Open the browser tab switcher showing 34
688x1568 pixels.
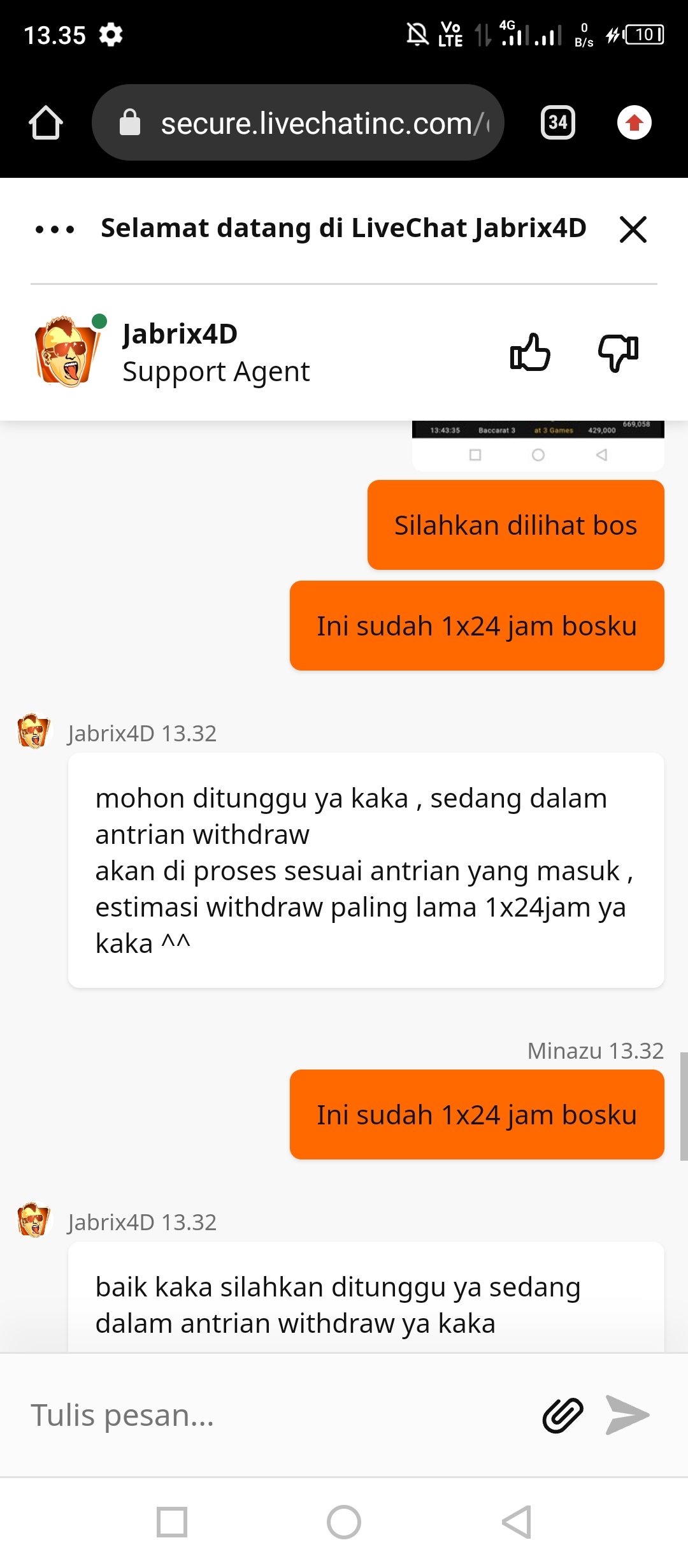[558, 122]
